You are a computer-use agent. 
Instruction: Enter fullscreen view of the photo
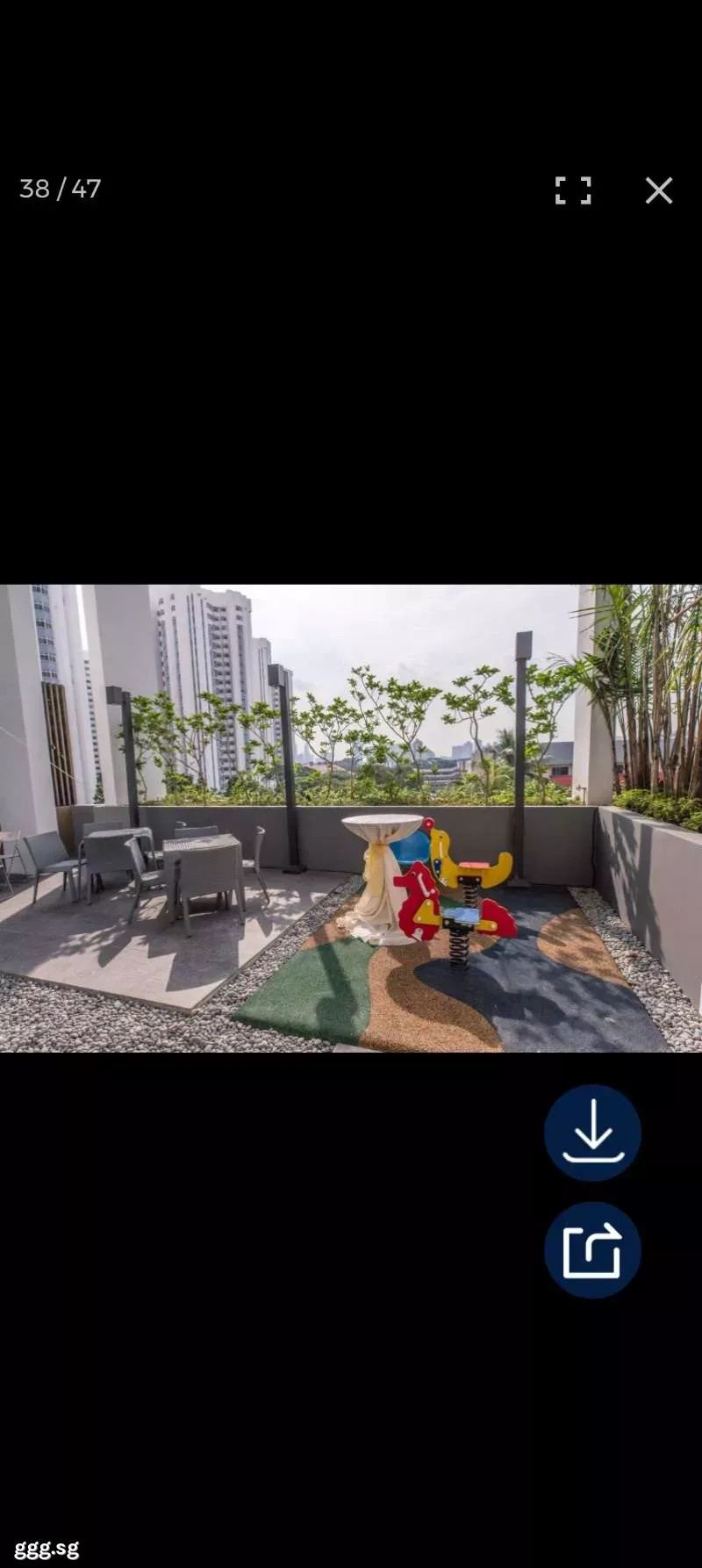pos(573,191)
